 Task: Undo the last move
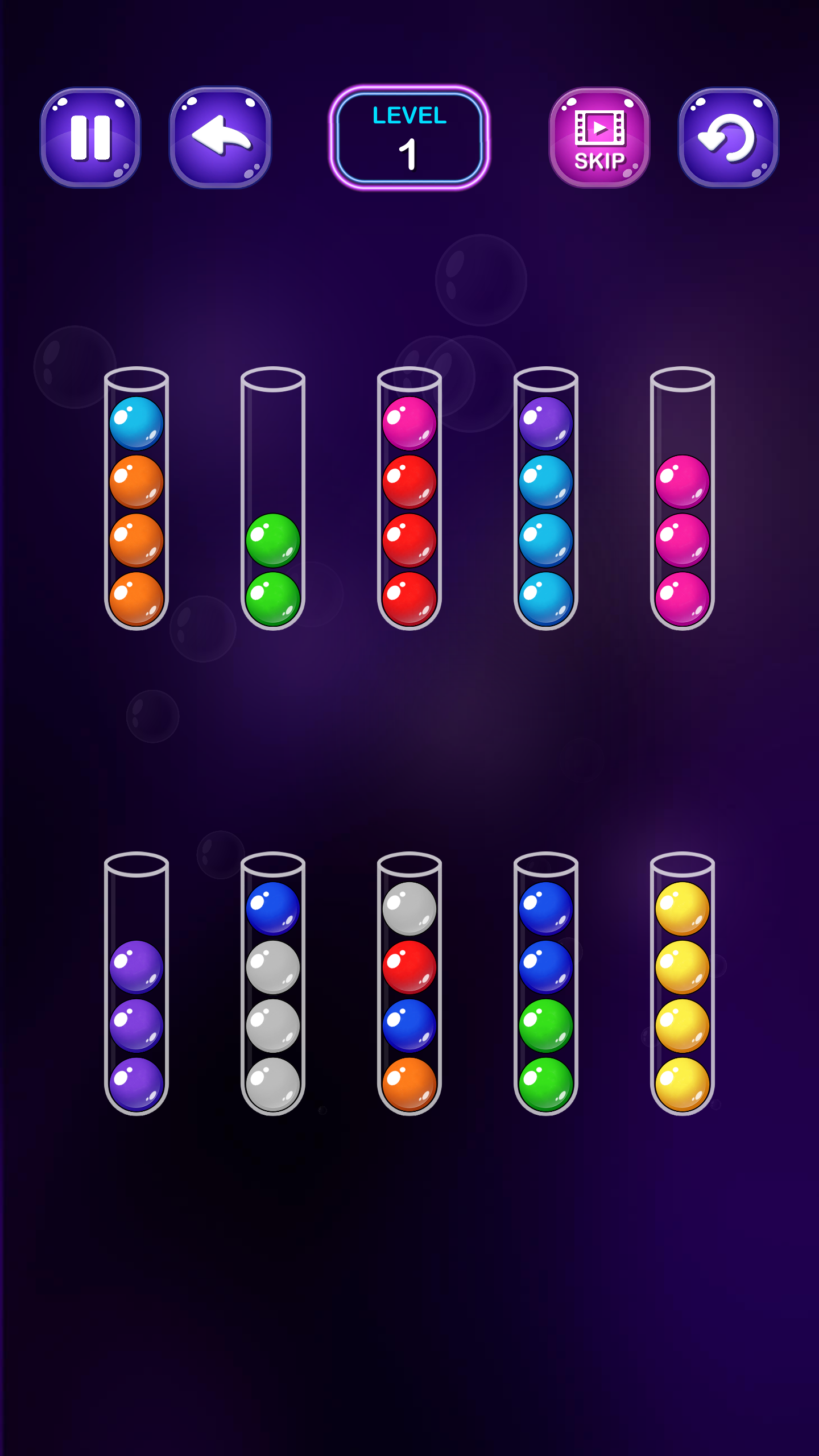pyautogui.click(x=220, y=138)
